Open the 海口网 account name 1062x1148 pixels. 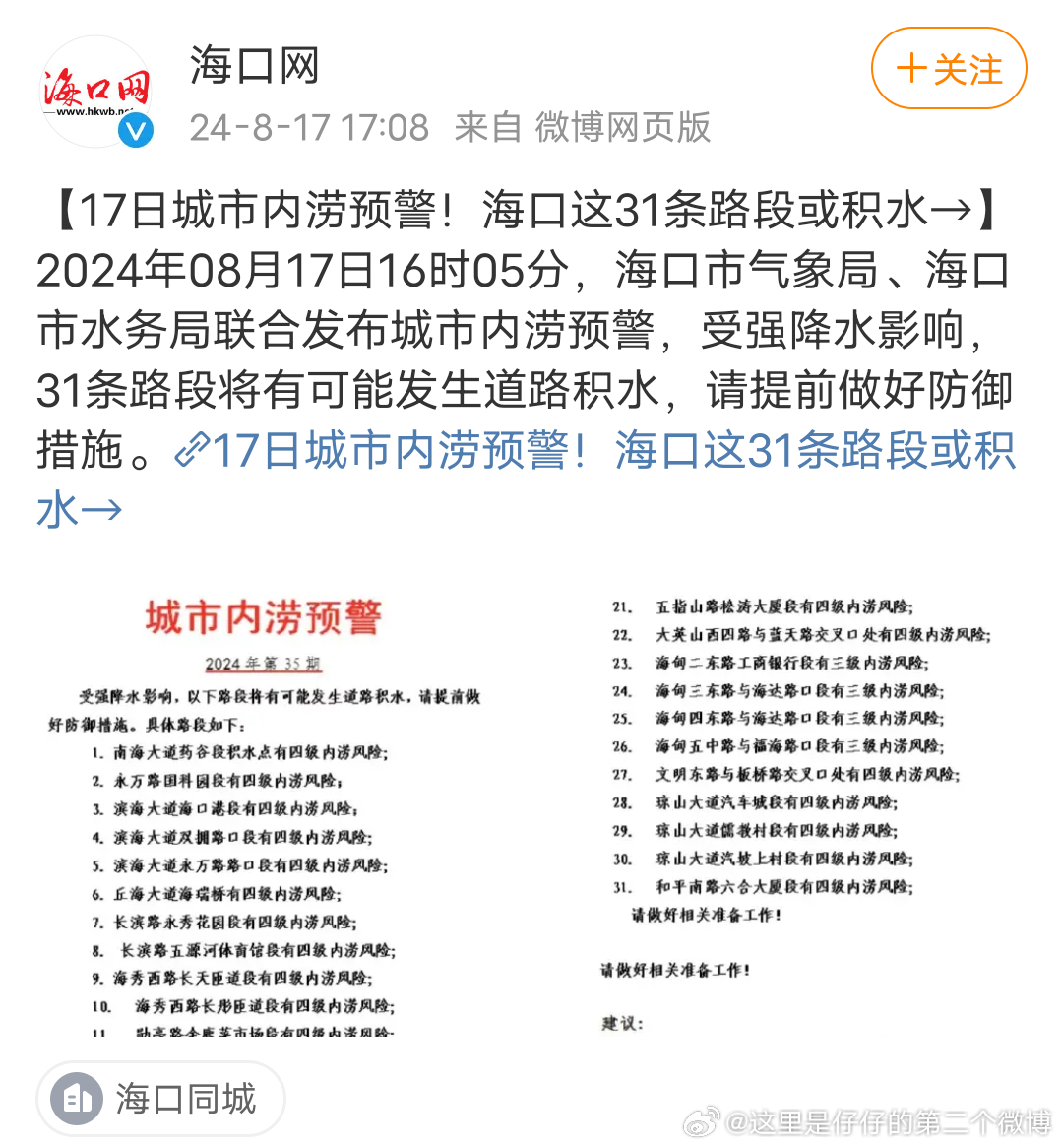tap(254, 66)
